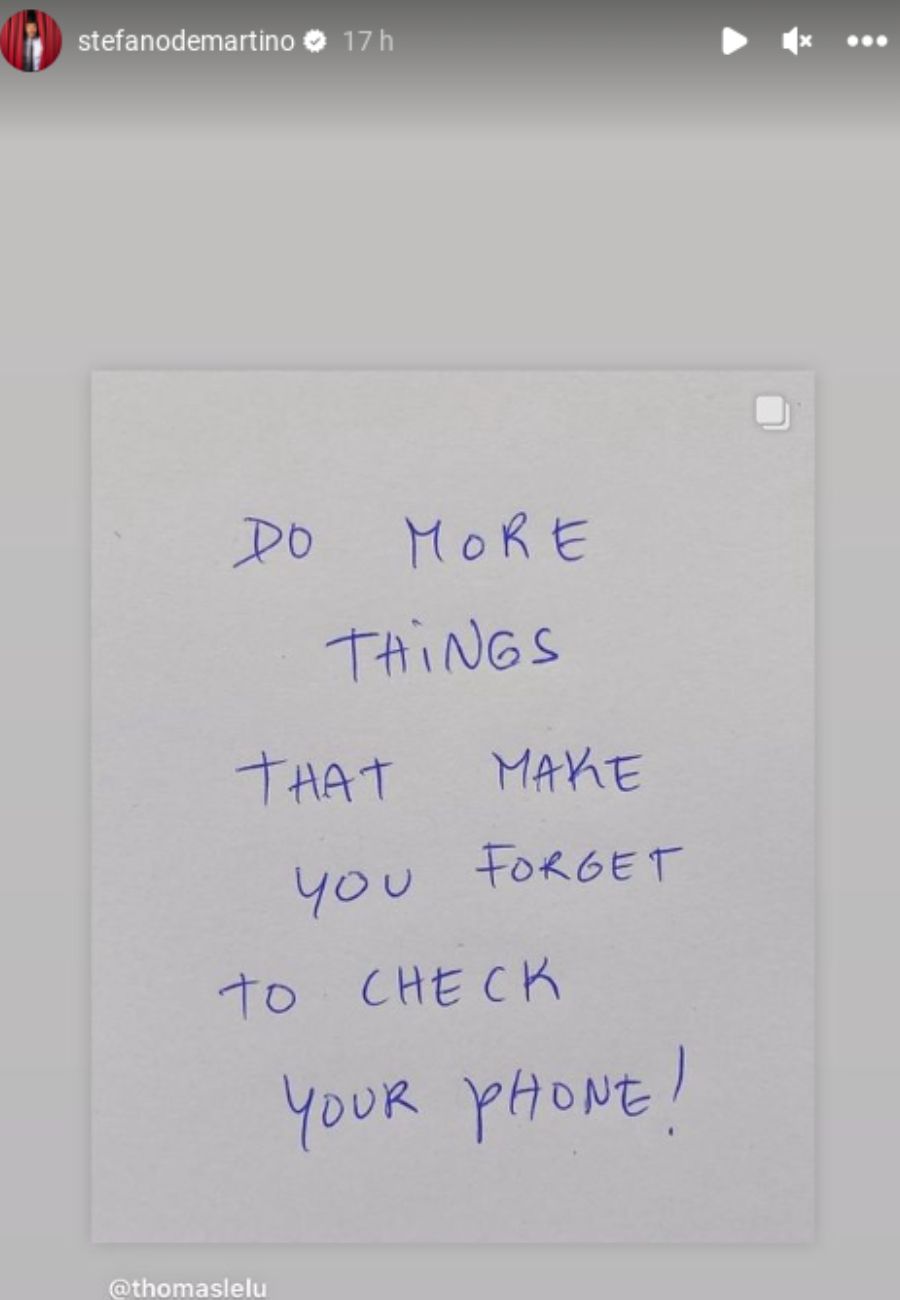Play the story
Screen dimensions: 900x1300
point(734,41)
